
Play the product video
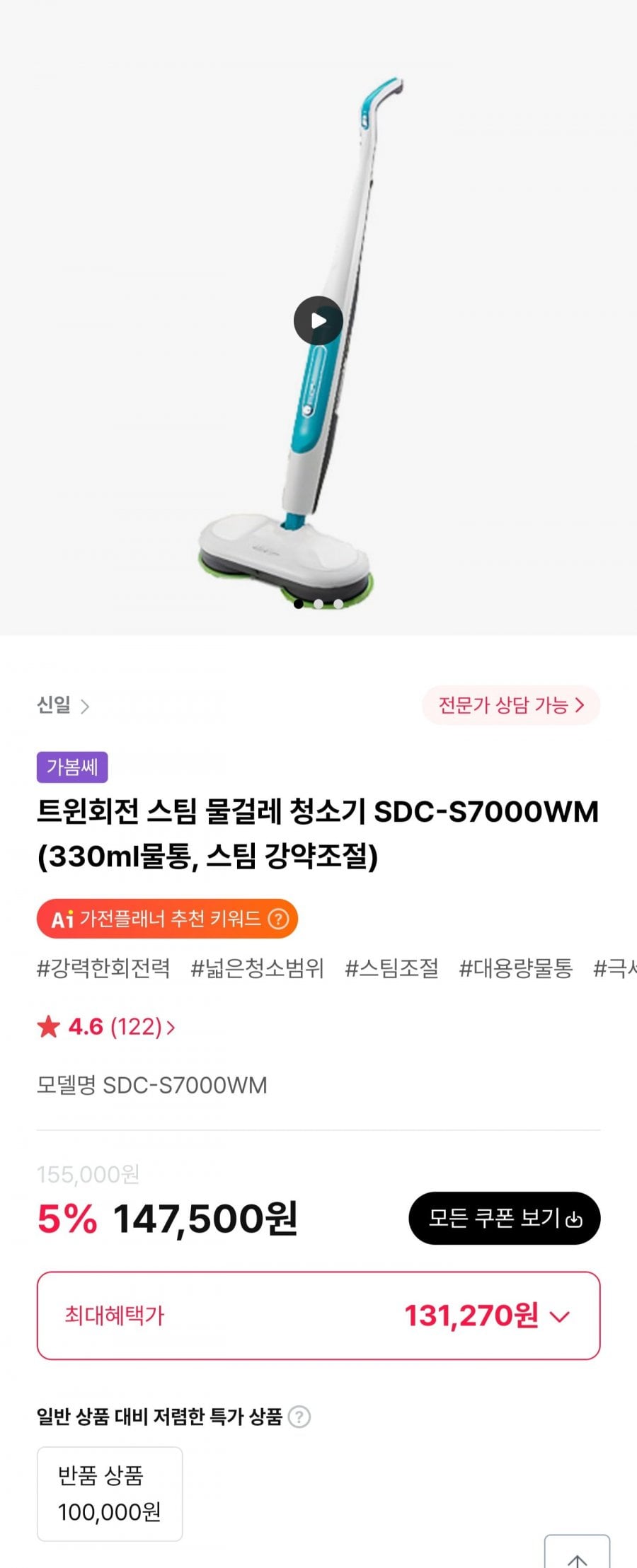318,320
